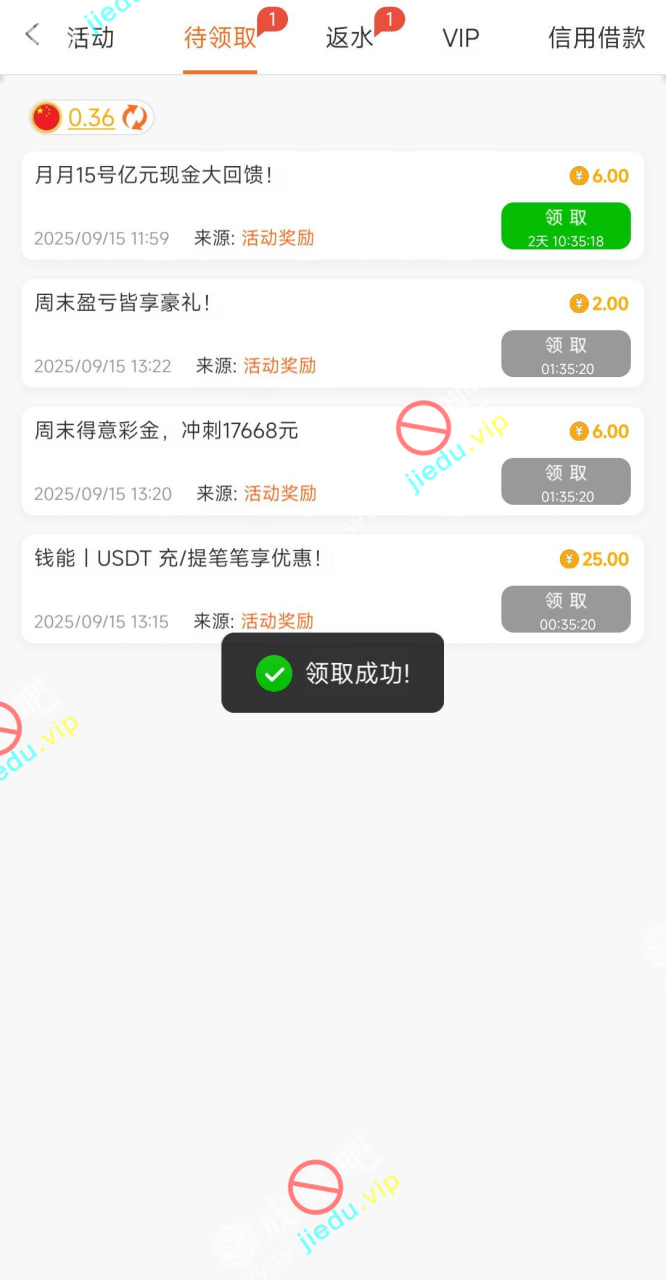666x1280 pixels.
Task: Switch to the VIP tab
Action: click(x=461, y=38)
